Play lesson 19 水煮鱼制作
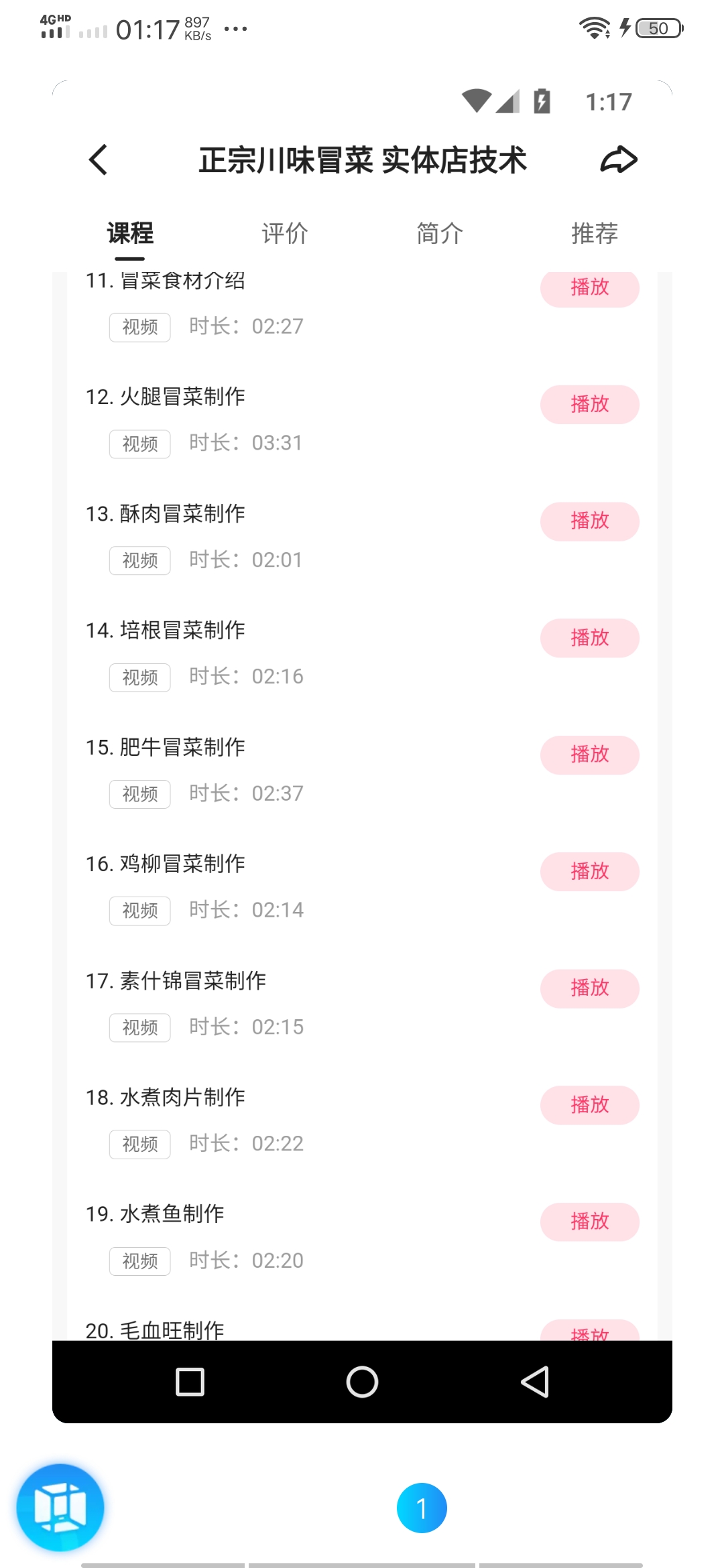Viewport: 724px width, 1568px height. [589, 1222]
